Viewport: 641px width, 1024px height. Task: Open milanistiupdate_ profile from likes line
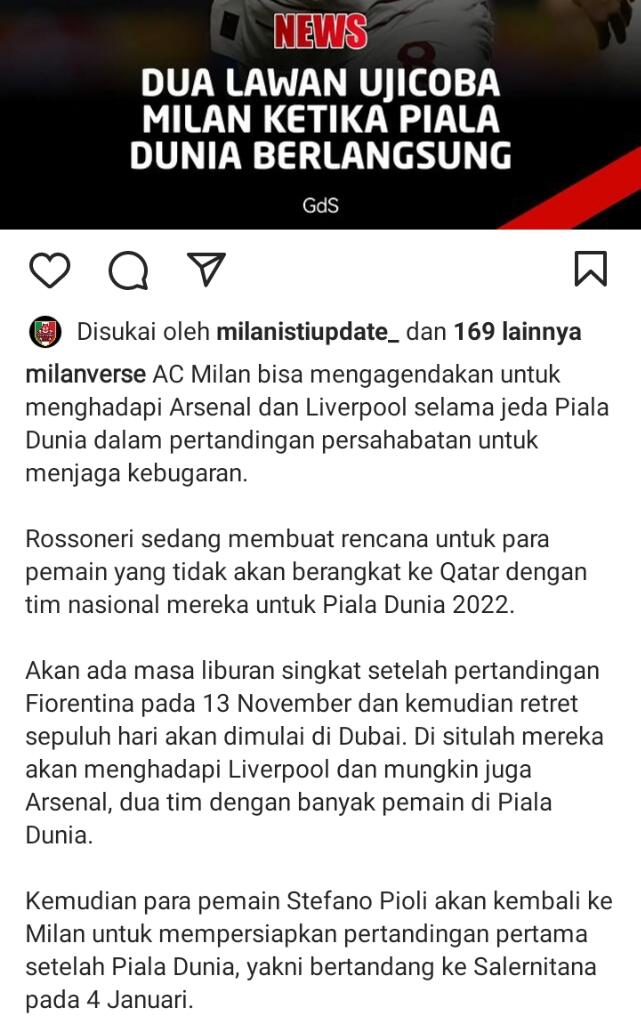tap(307, 332)
